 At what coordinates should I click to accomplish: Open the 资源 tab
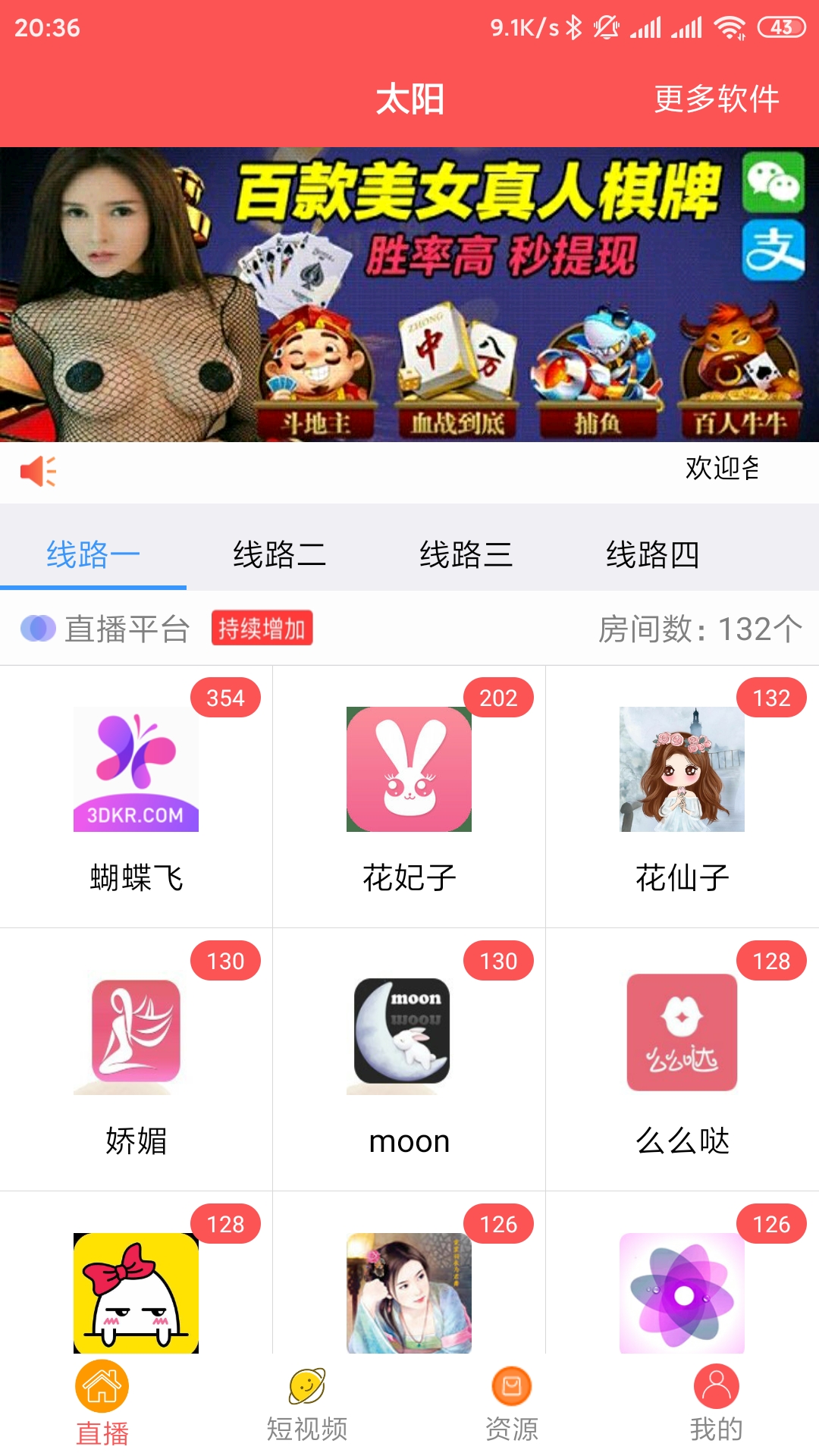tap(512, 1404)
